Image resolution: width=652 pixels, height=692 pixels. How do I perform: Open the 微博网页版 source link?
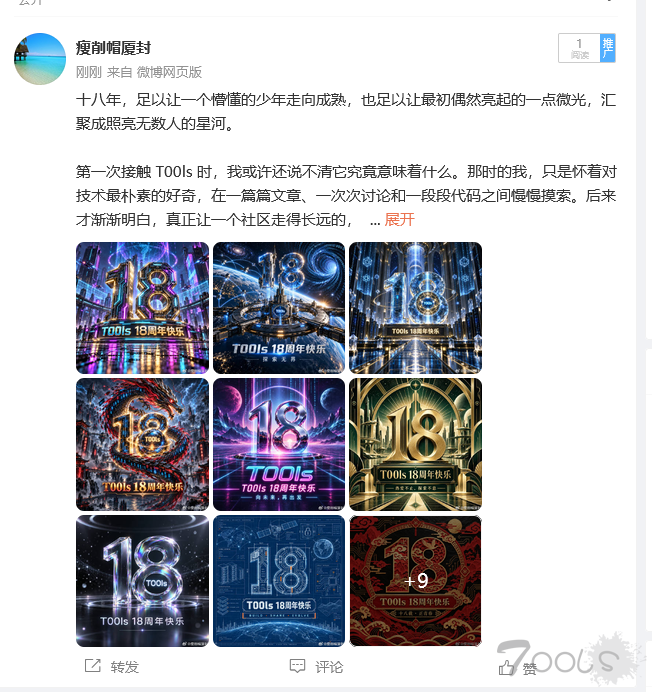(x=169, y=72)
